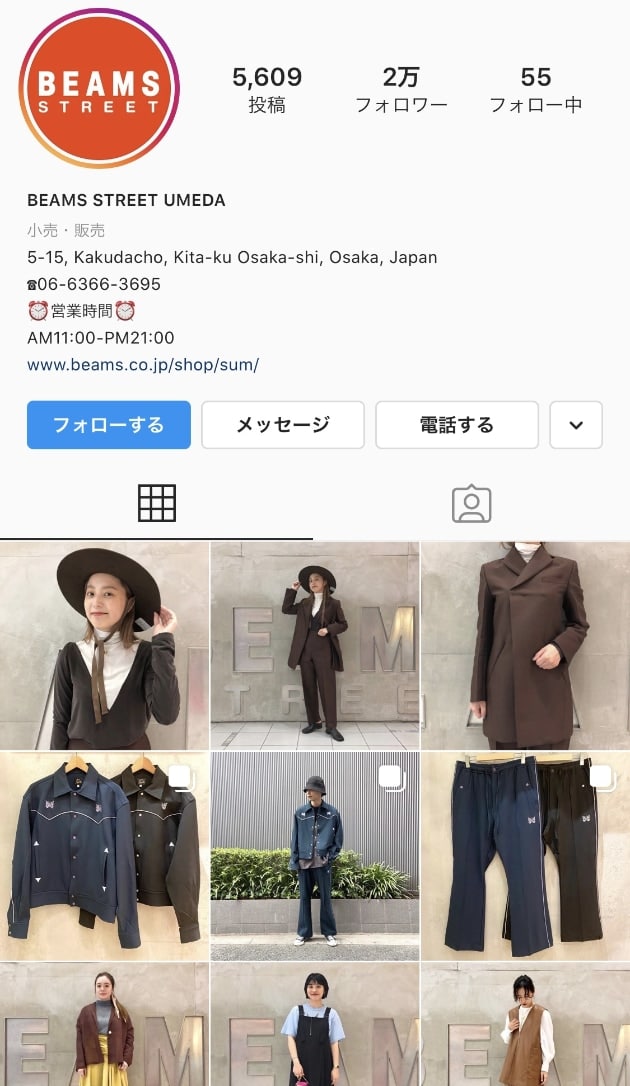Open the navy and black western jackets post
This screenshot has width=630, height=1086.
[104, 856]
